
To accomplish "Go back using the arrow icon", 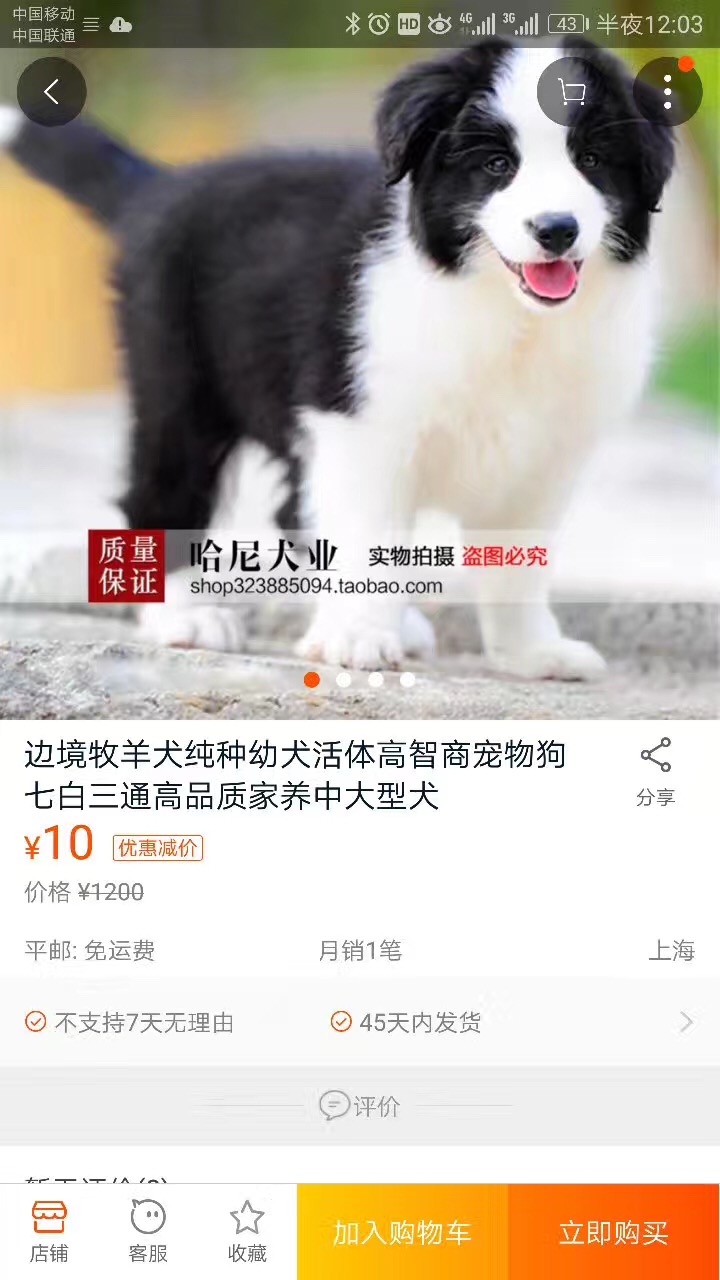I will coord(52,92).
